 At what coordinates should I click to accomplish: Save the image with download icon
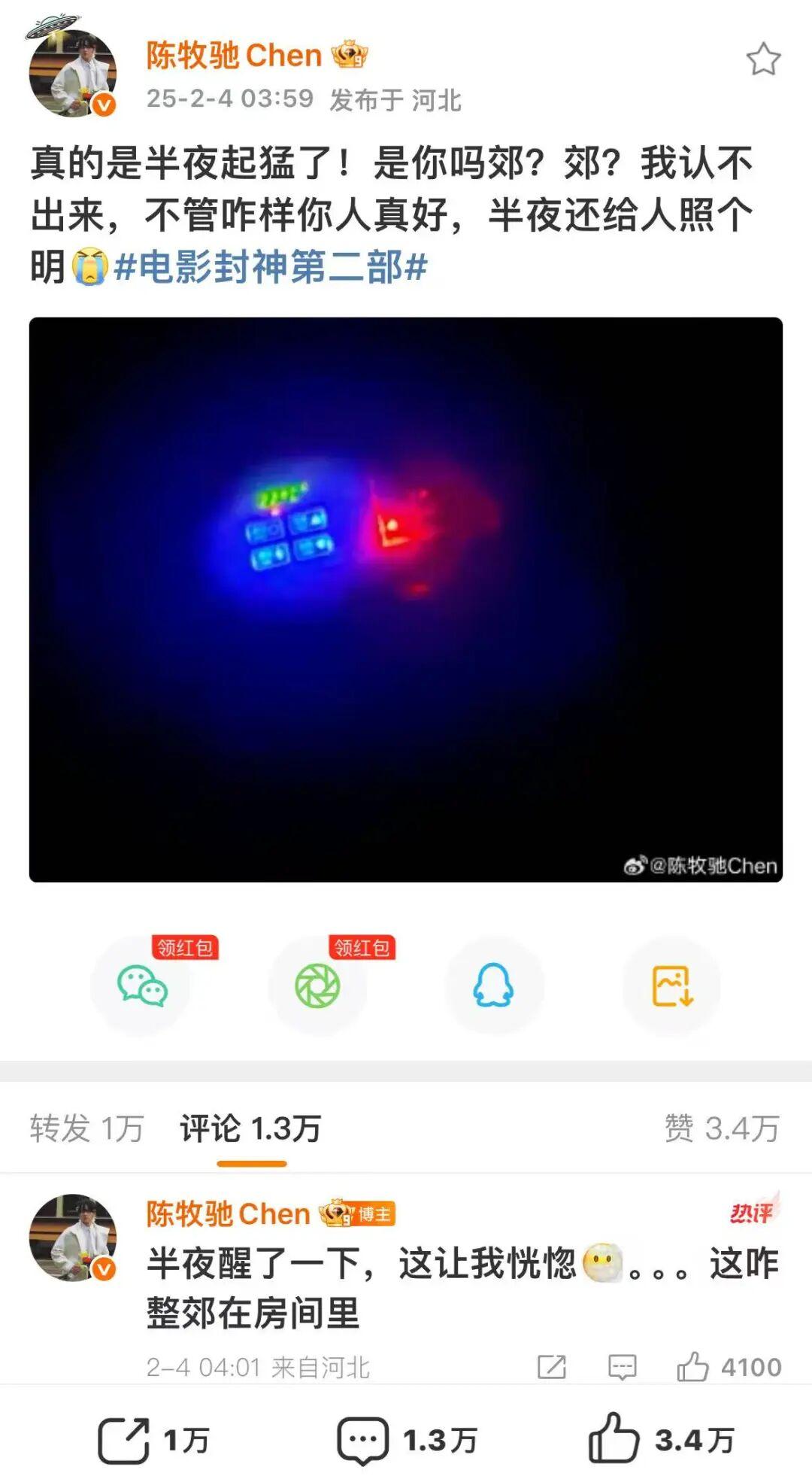671,986
